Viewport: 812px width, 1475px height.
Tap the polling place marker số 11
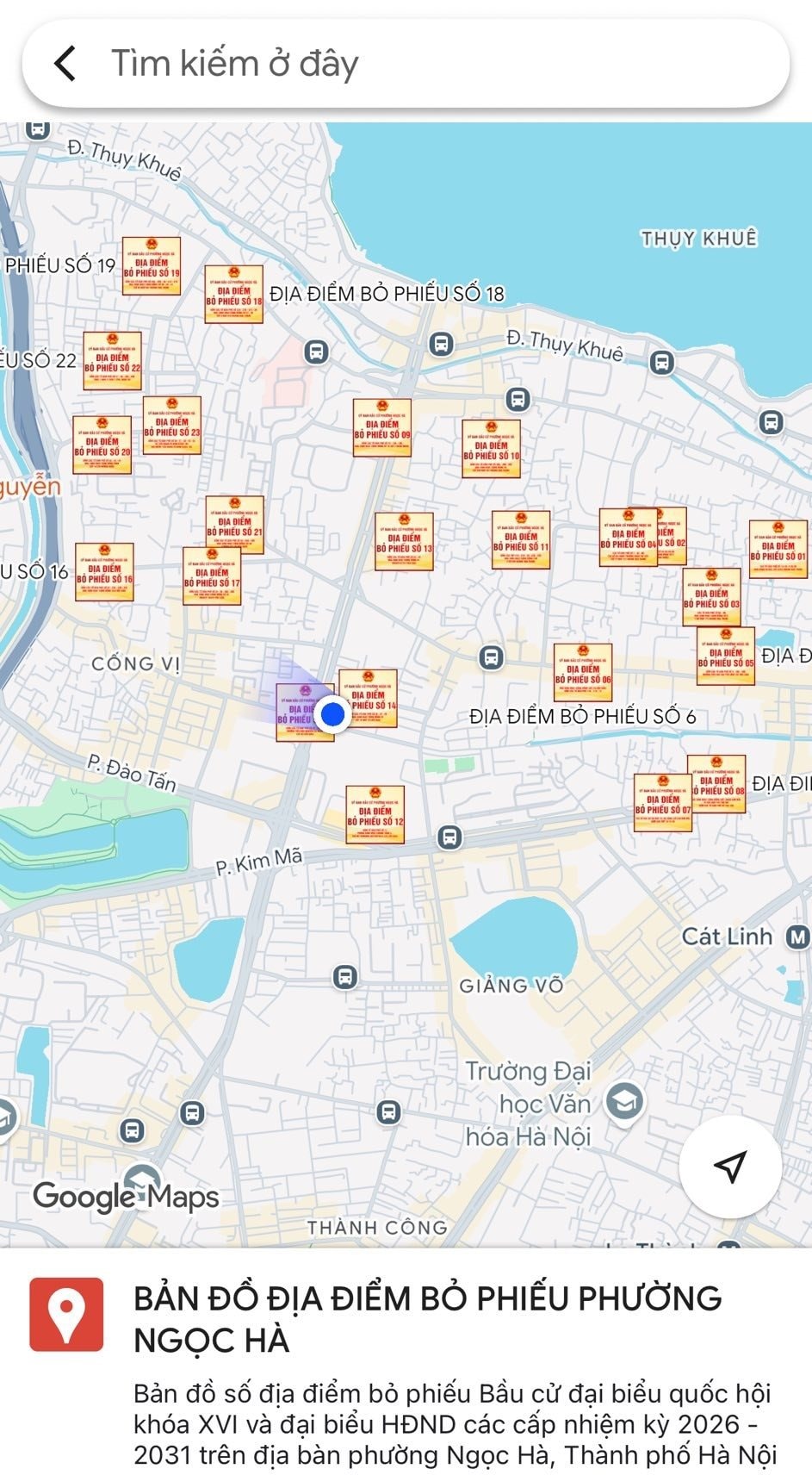point(521,539)
